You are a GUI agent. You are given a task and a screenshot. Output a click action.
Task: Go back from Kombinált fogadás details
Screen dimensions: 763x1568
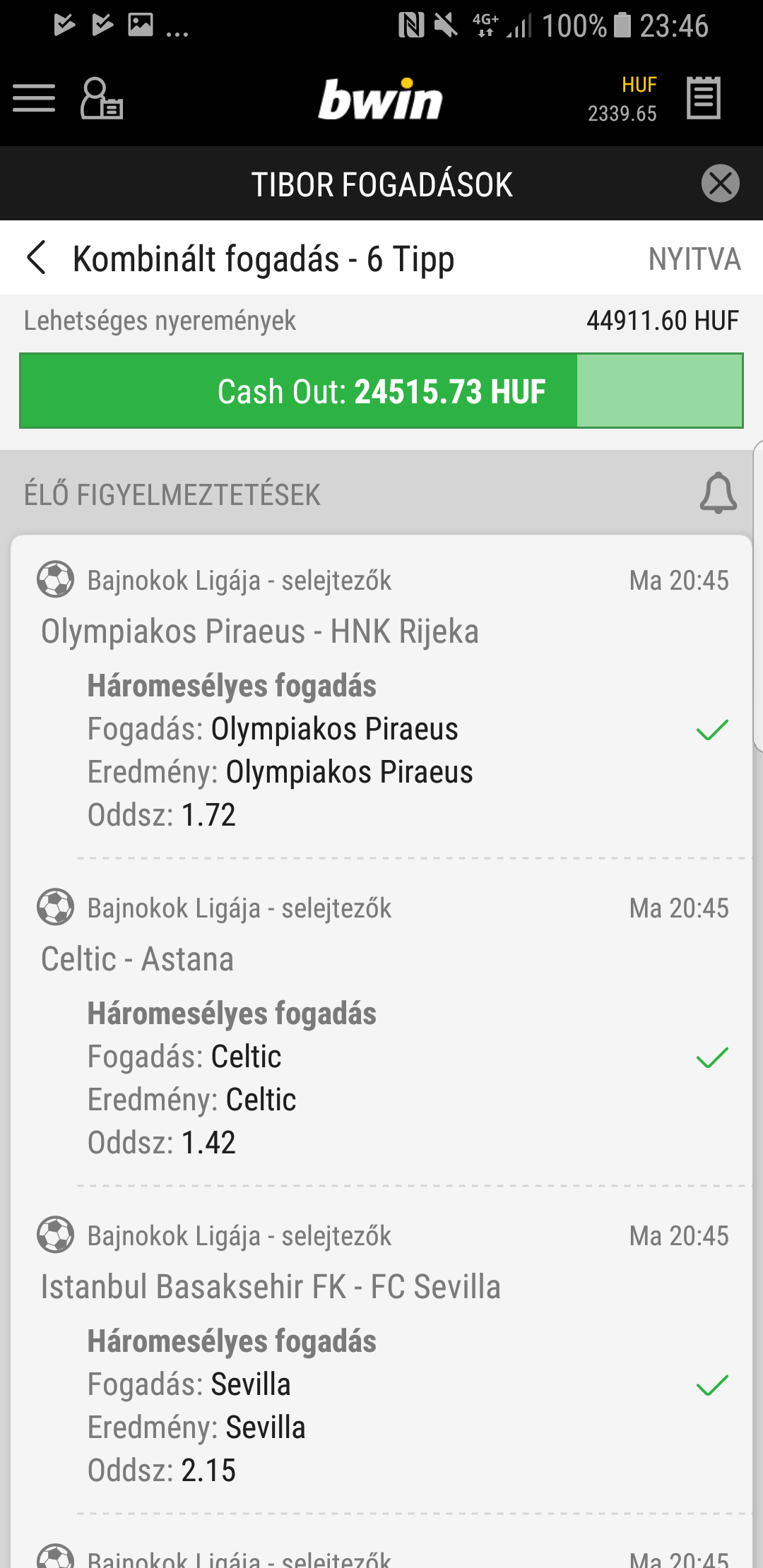(37, 257)
